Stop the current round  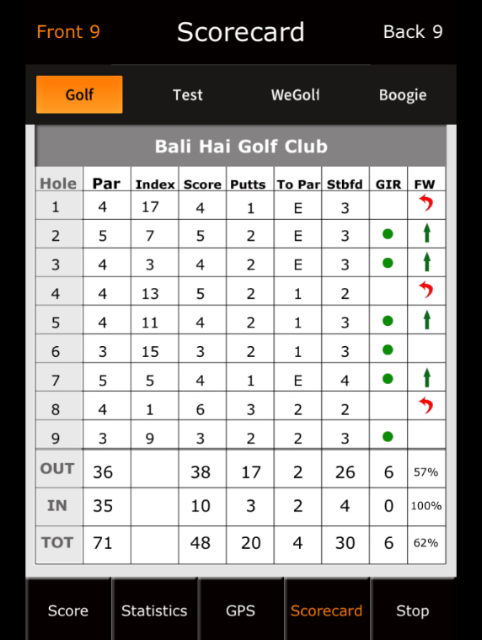pyautogui.click(x=413, y=610)
